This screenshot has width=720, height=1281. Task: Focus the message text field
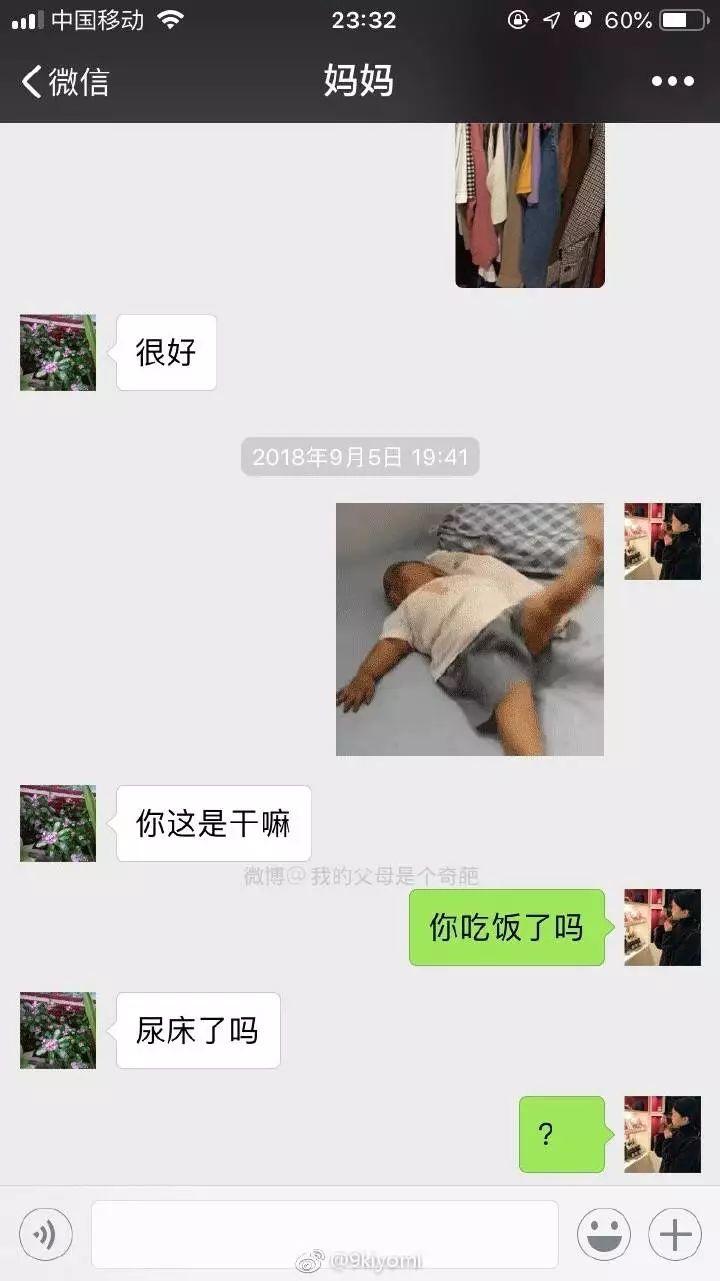tap(324, 1234)
